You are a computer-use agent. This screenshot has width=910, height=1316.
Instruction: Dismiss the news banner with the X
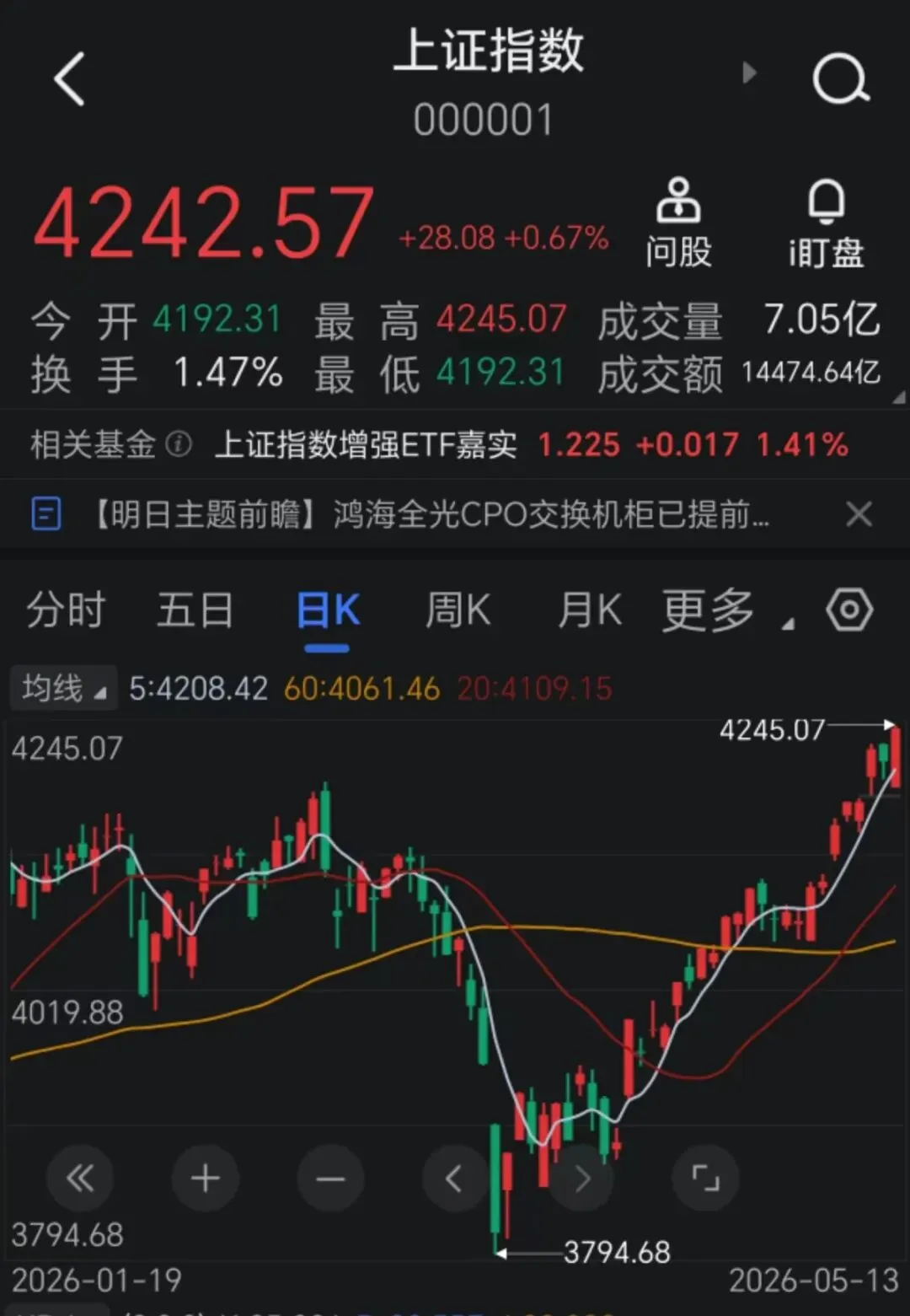click(859, 513)
